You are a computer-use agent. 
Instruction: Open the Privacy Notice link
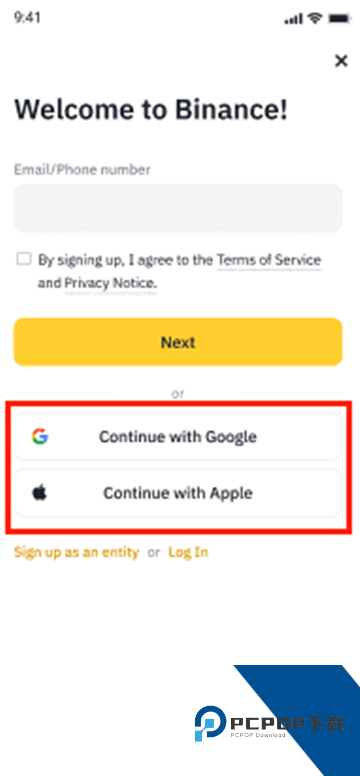click(x=110, y=284)
